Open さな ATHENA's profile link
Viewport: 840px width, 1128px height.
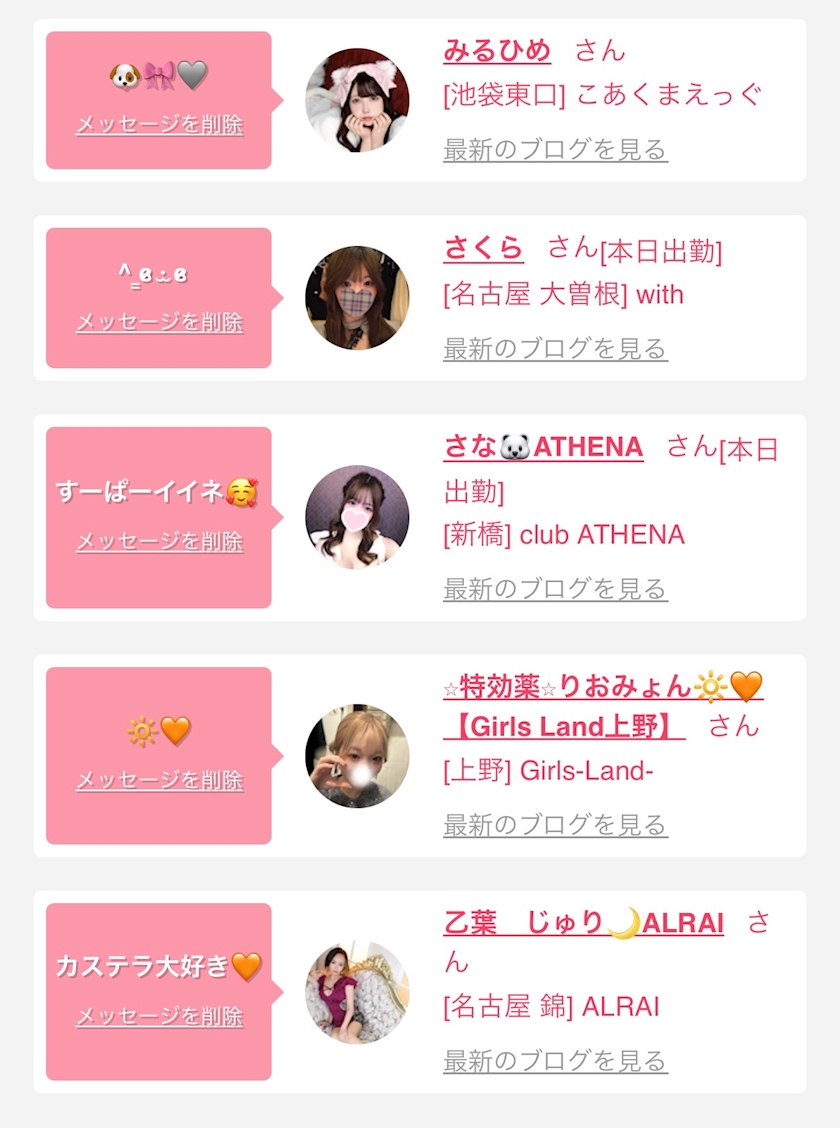[544, 447]
